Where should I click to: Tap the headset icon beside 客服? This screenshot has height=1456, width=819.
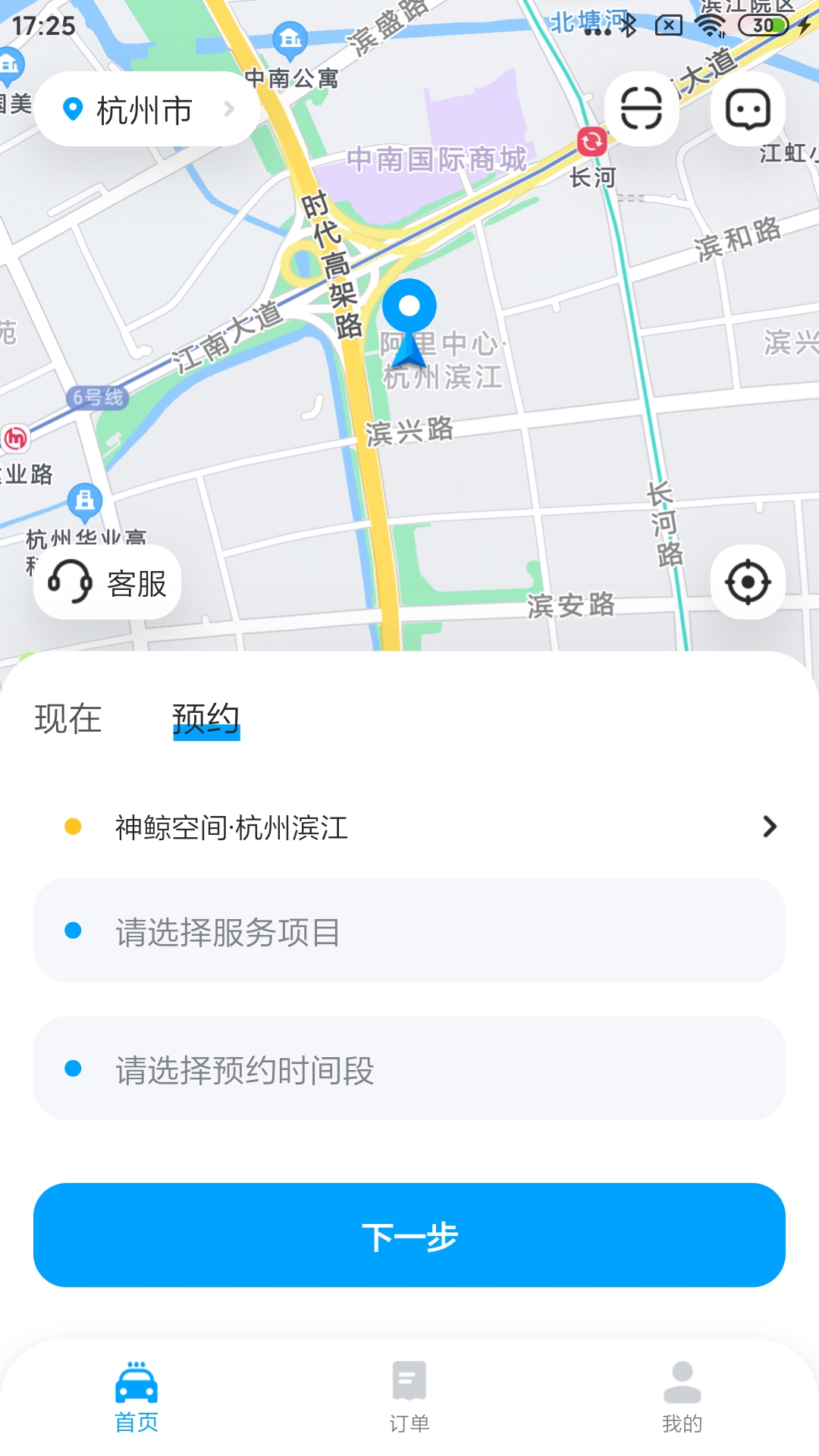coord(70,581)
